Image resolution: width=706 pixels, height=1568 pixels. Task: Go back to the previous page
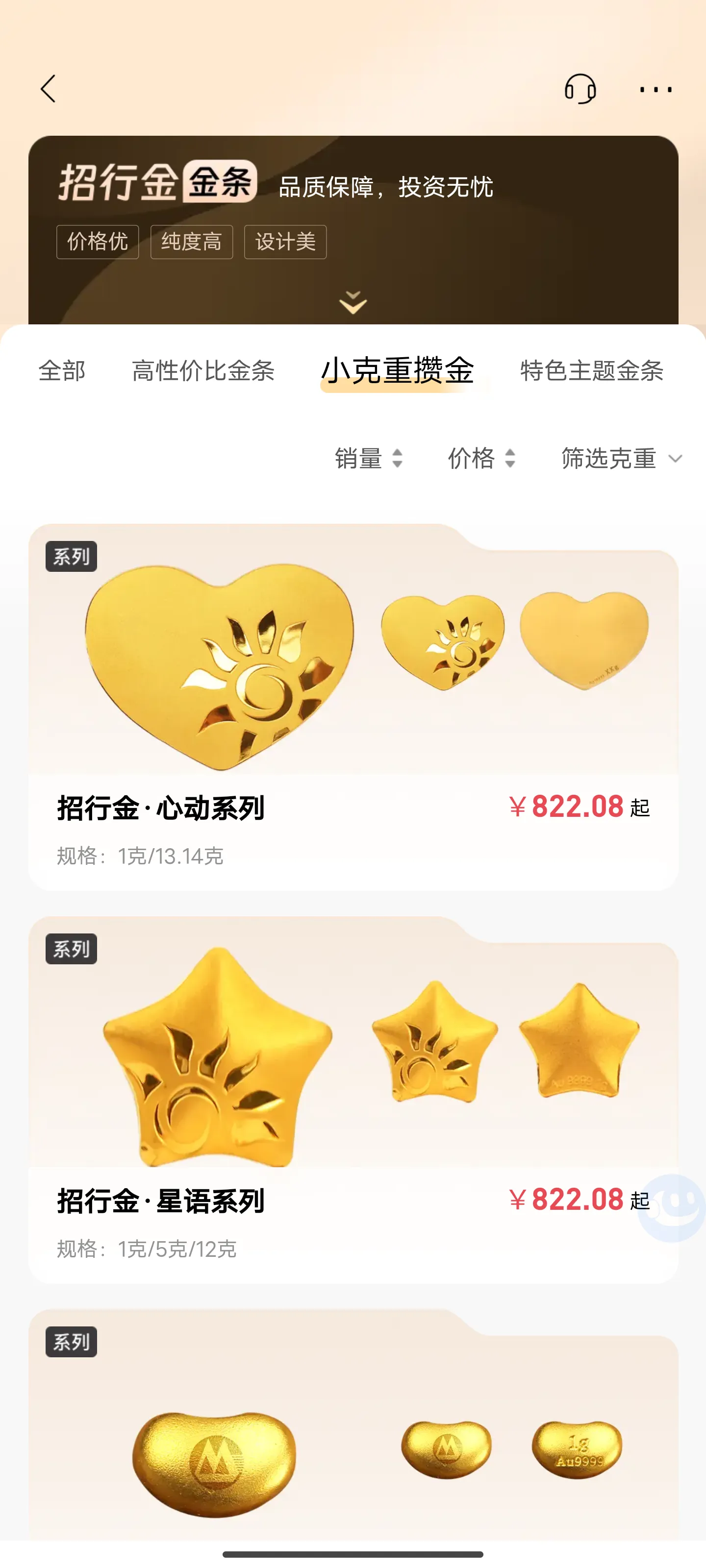[49, 89]
